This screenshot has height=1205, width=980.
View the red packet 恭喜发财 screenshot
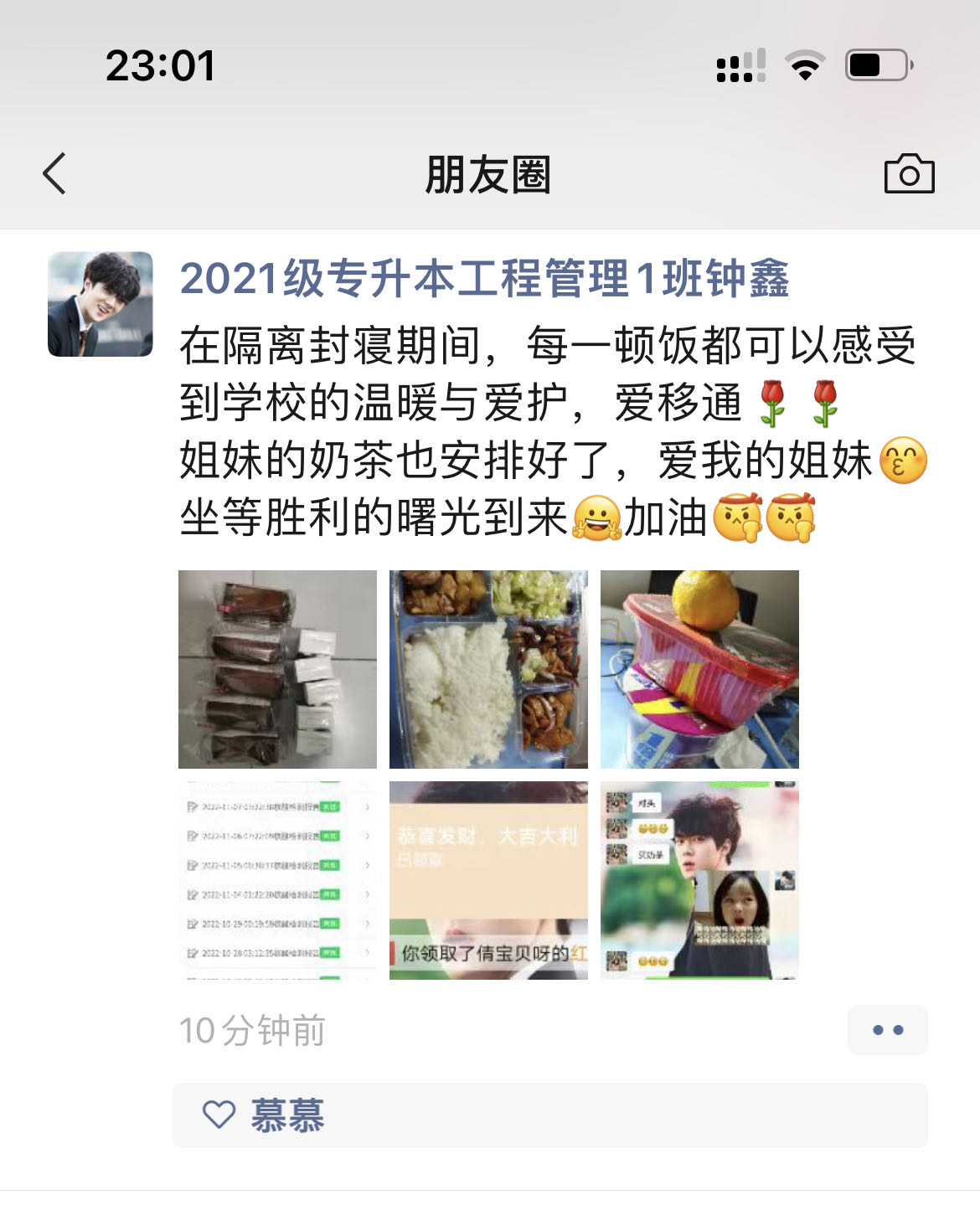click(x=488, y=880)
